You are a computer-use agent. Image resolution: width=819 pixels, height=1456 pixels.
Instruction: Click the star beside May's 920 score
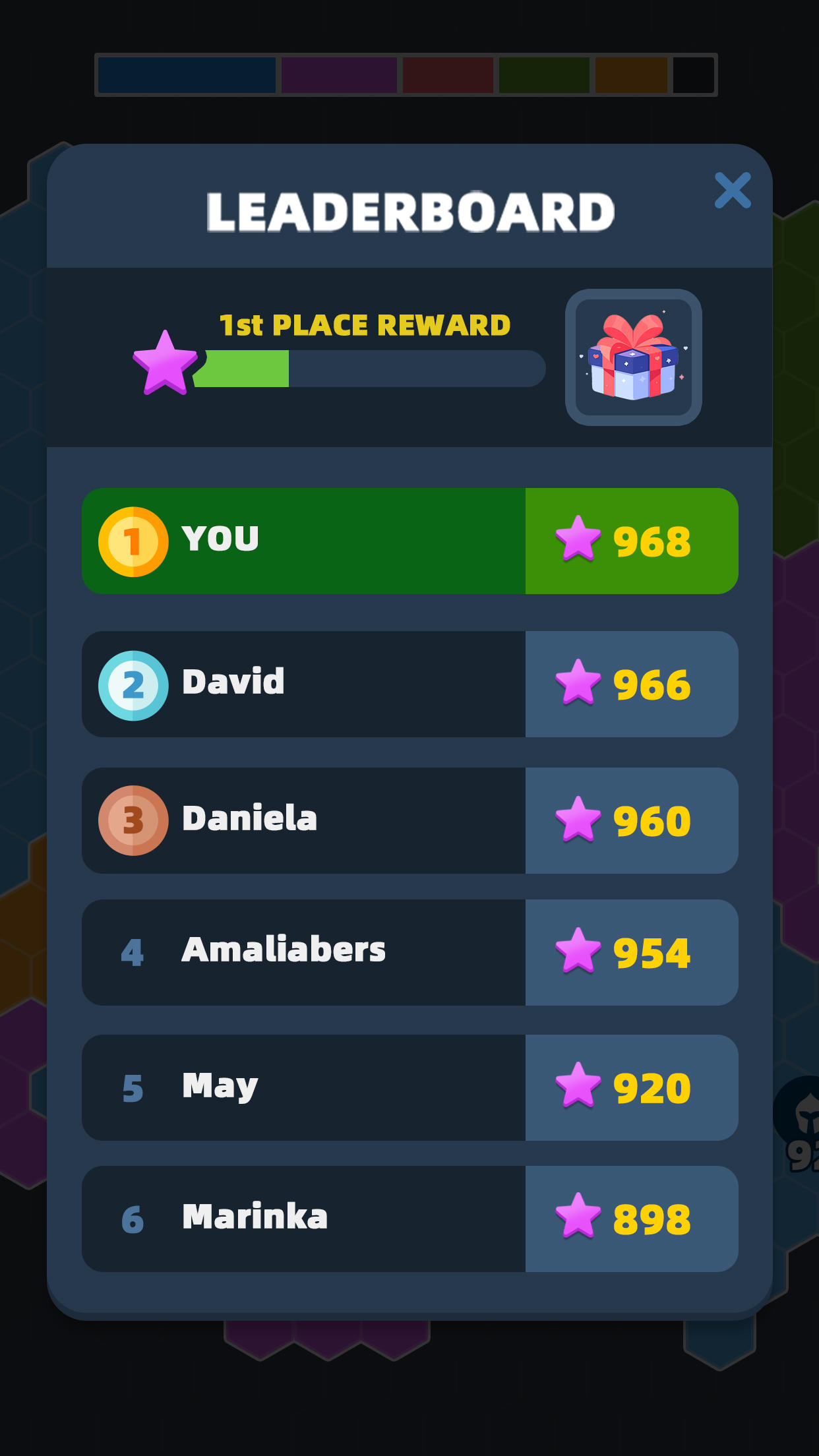579,1088
